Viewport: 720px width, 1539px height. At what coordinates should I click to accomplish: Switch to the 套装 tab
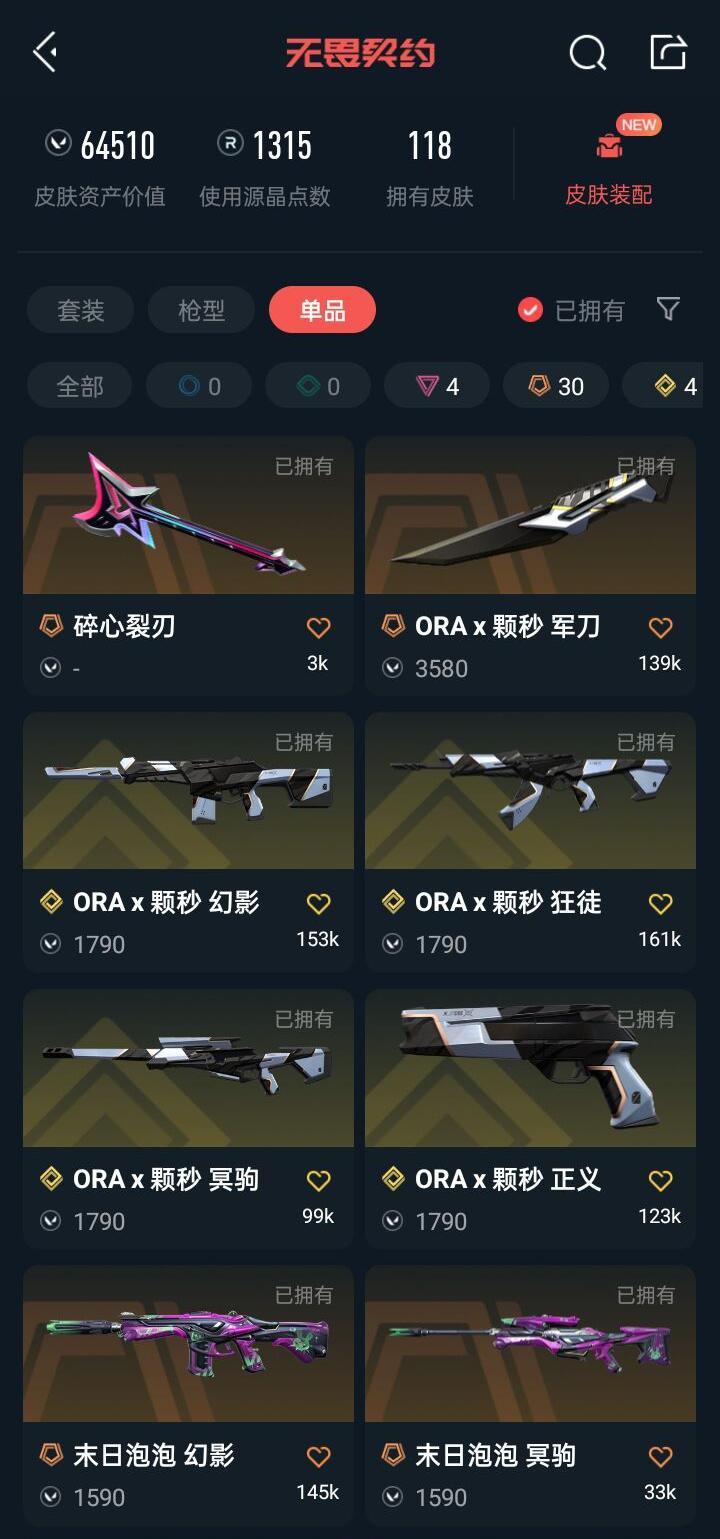point(81,310)
